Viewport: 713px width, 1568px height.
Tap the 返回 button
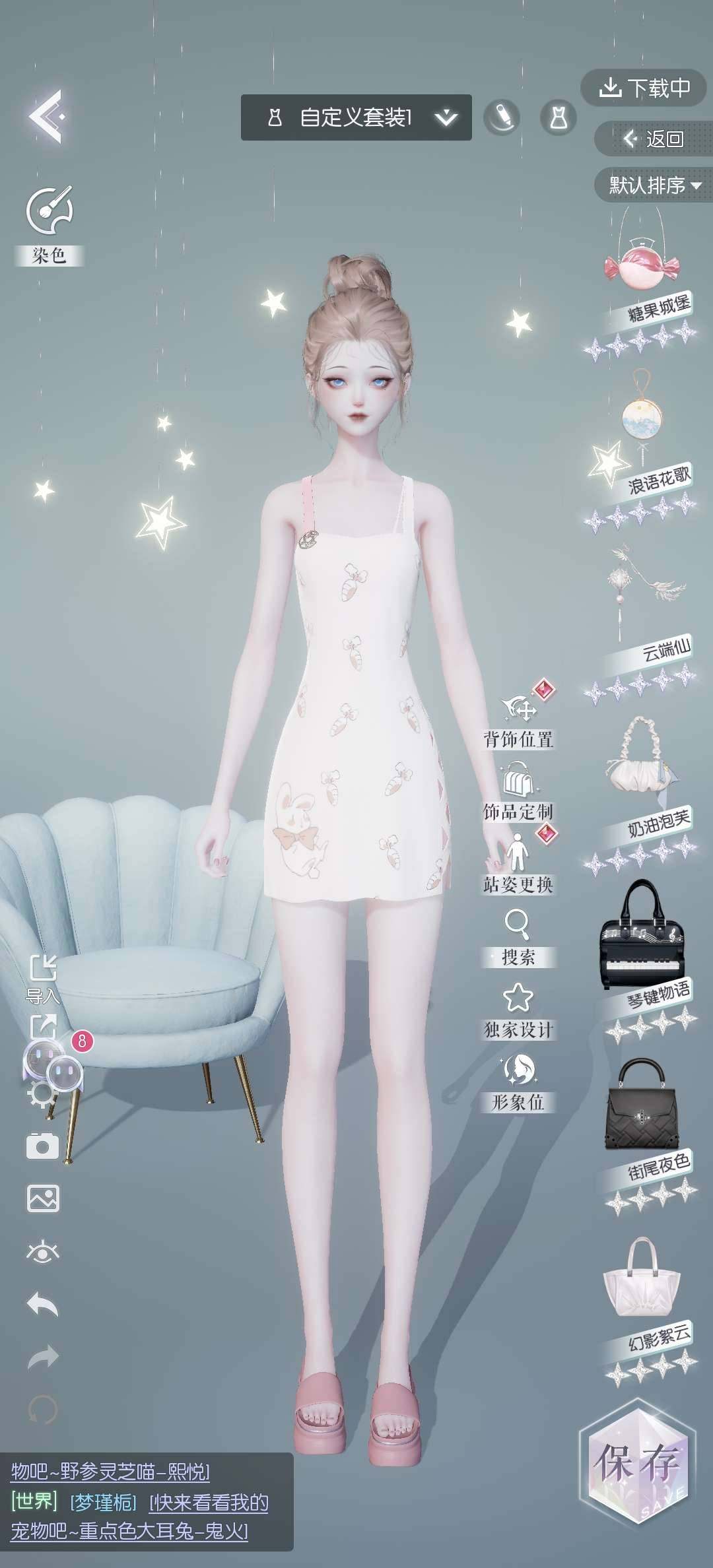(653, 139)
